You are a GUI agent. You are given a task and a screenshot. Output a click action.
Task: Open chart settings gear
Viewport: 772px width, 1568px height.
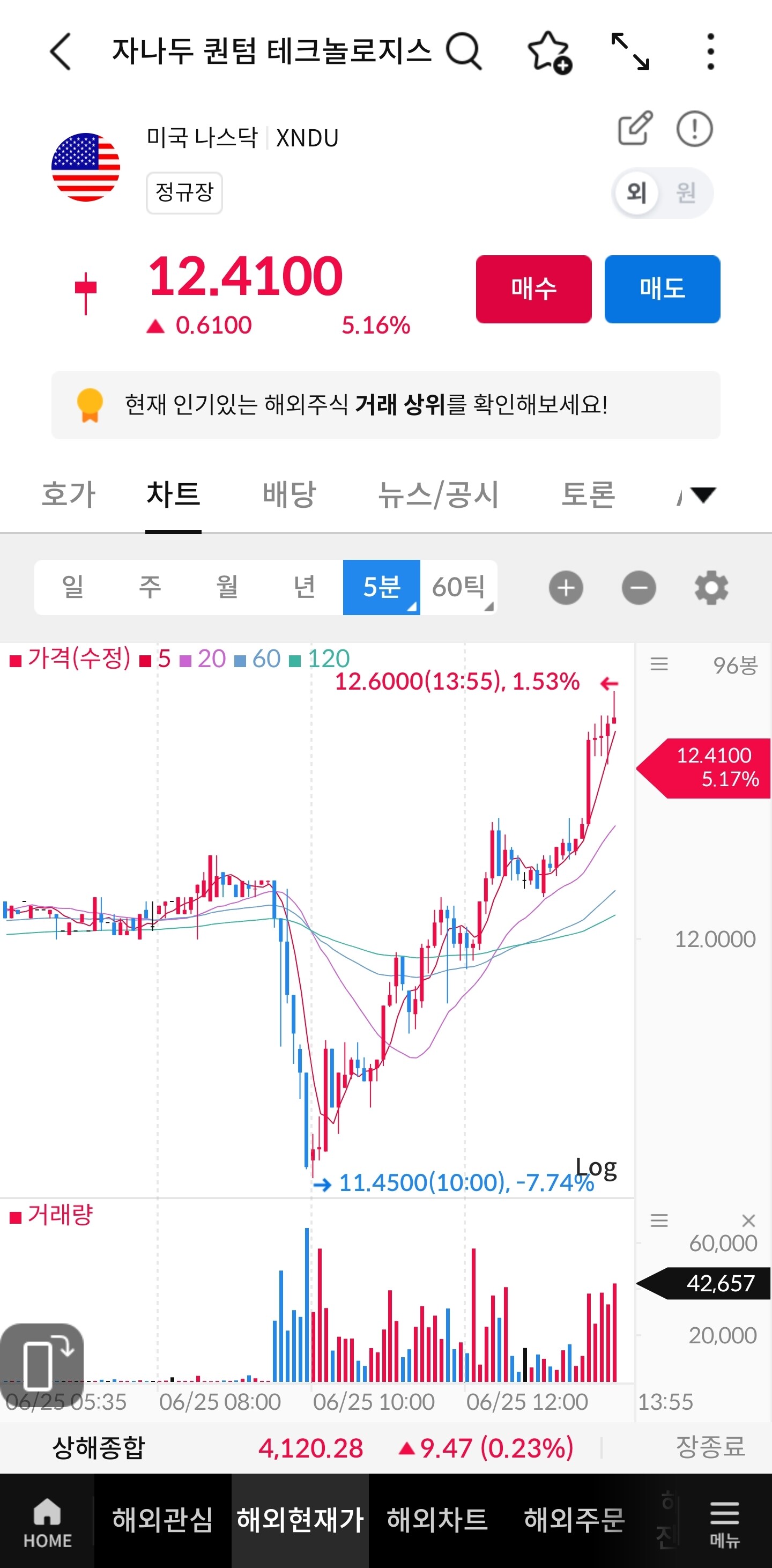(711, 588)
